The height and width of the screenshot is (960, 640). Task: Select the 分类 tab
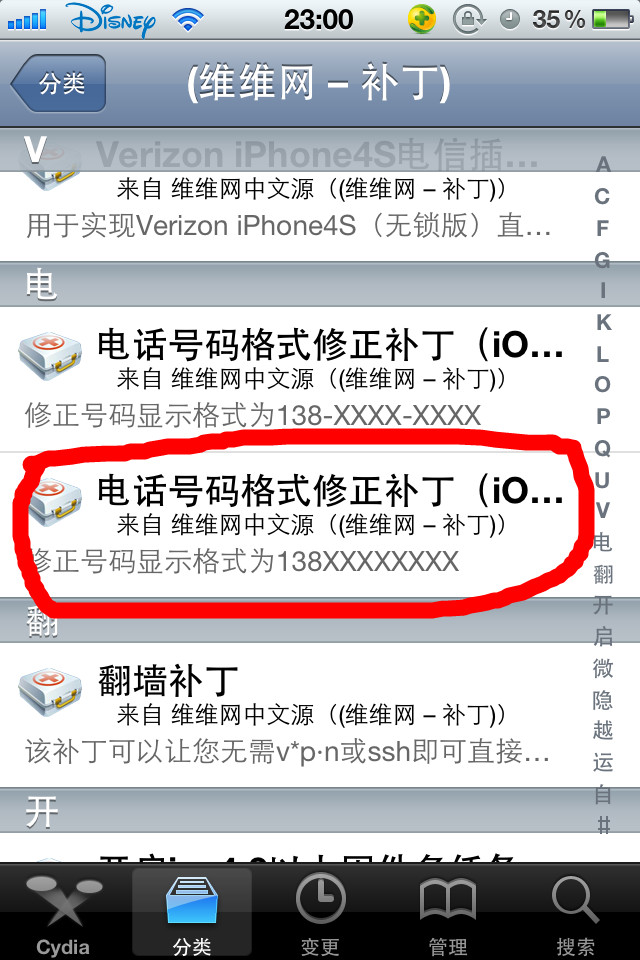coord(192,913)
